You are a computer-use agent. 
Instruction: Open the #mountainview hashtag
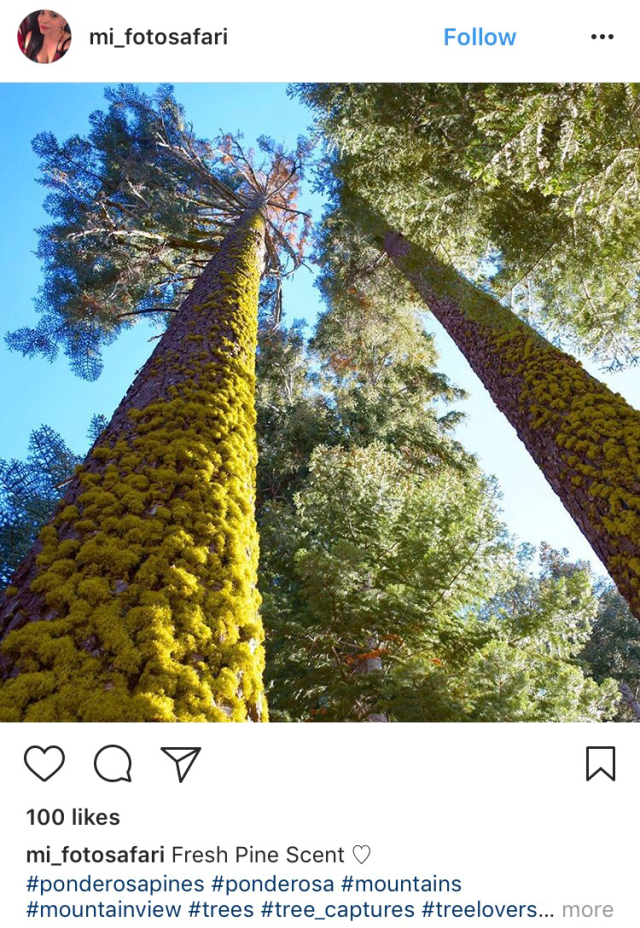click(104, 910)
